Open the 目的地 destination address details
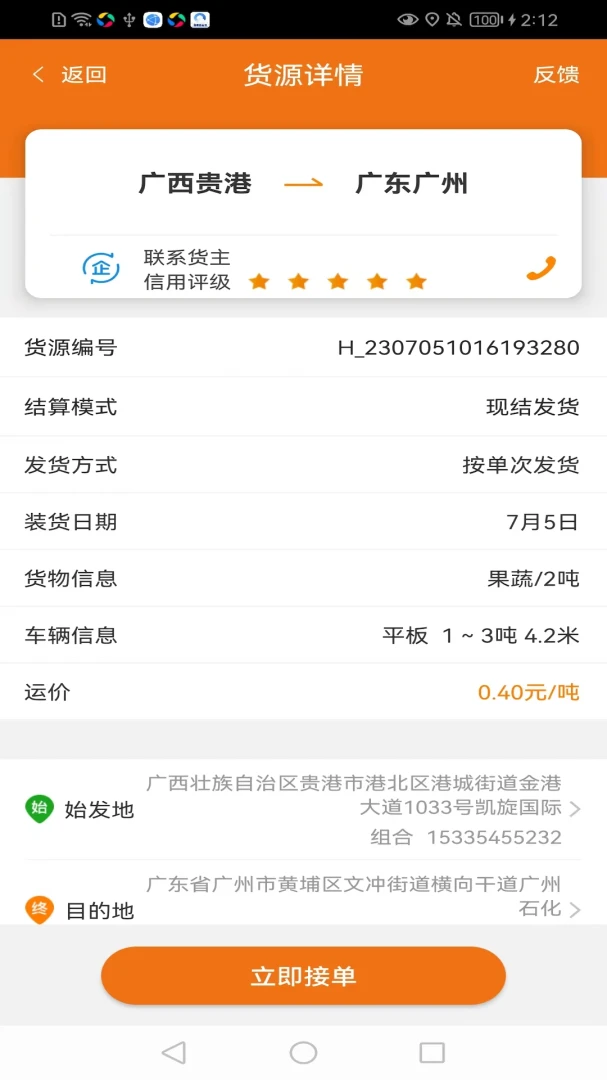The image size is (607, 1080). [x=303, y=895]
